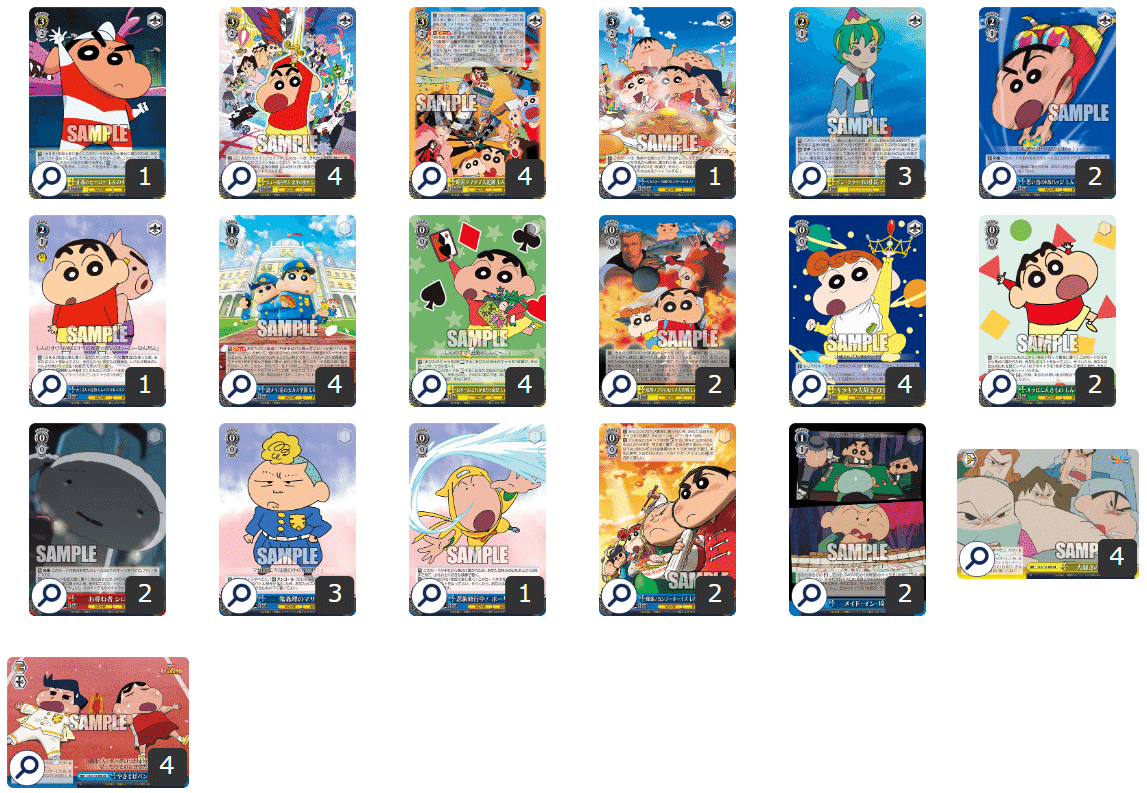Image resolution: width=1147 pixels, height=793 pixels.
Task: Open Shin-chan with colorful shapes card
Action: click(x=999, y=387)
